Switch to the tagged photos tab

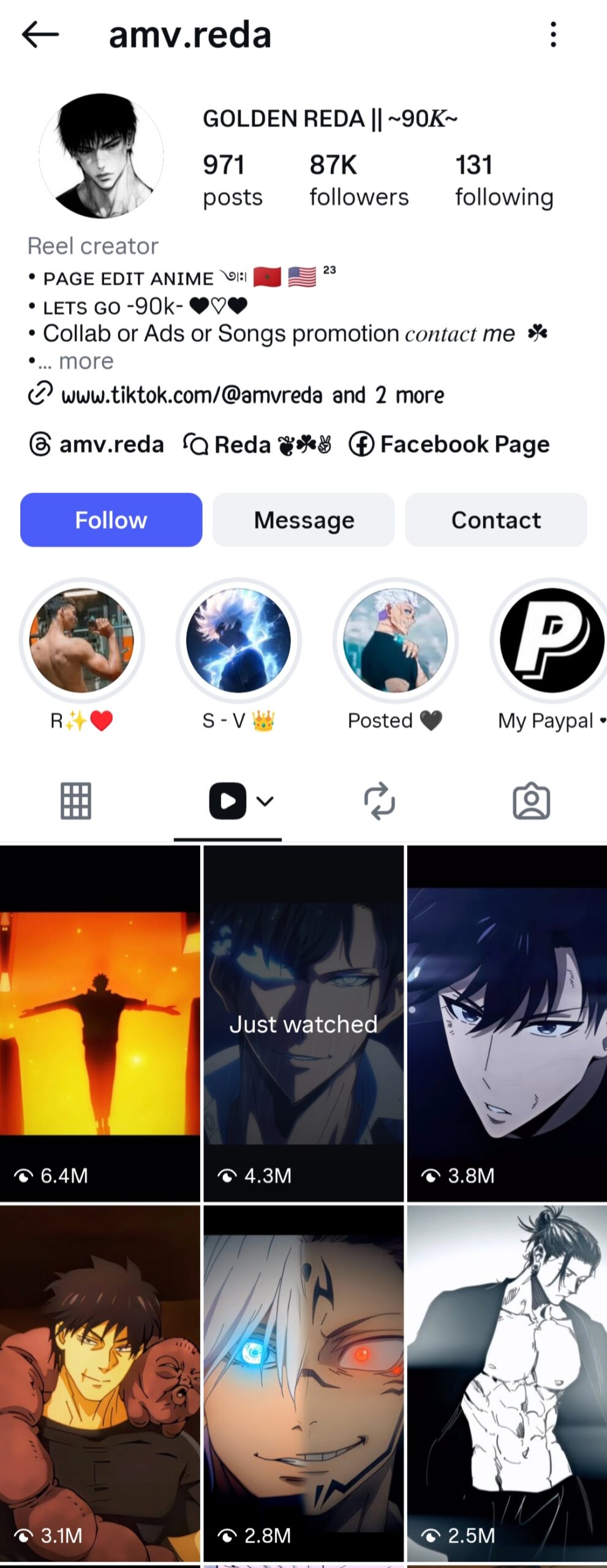pyautogui.click(x=531, y=801)
